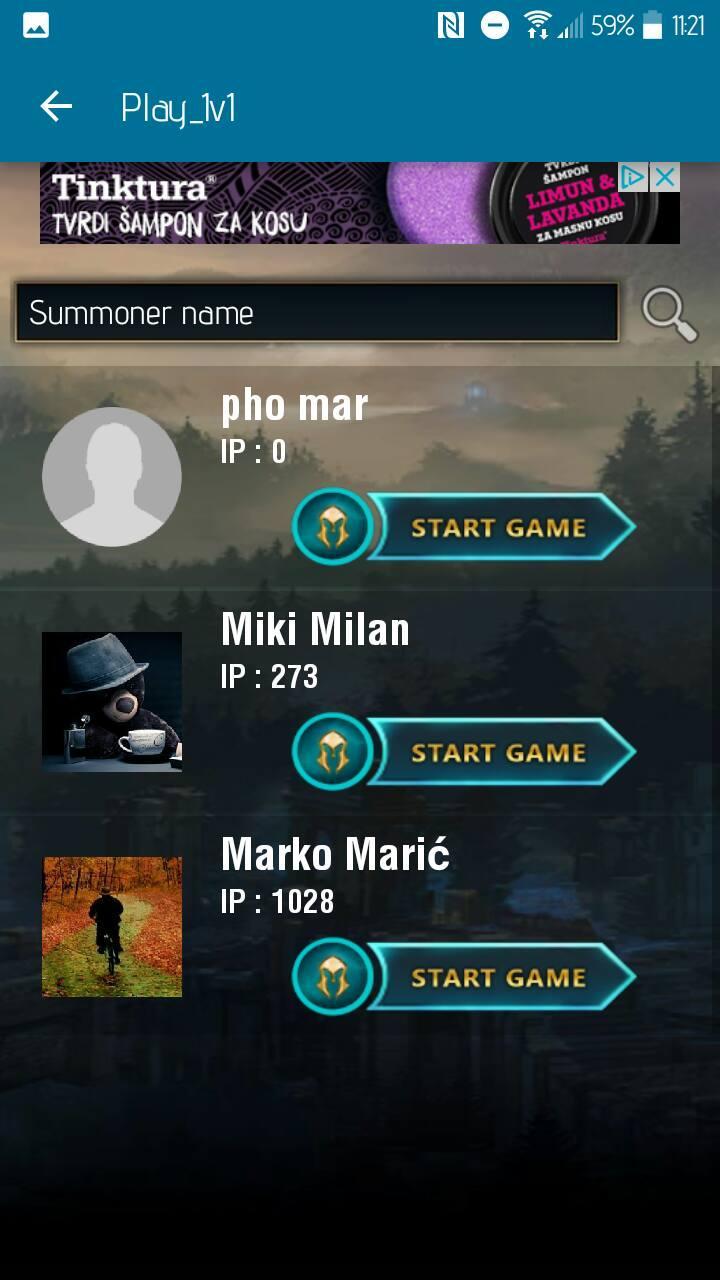Open pho mar's default avatar placeholder
This screenshot has width=720, height=1280.
coord(112,476)
